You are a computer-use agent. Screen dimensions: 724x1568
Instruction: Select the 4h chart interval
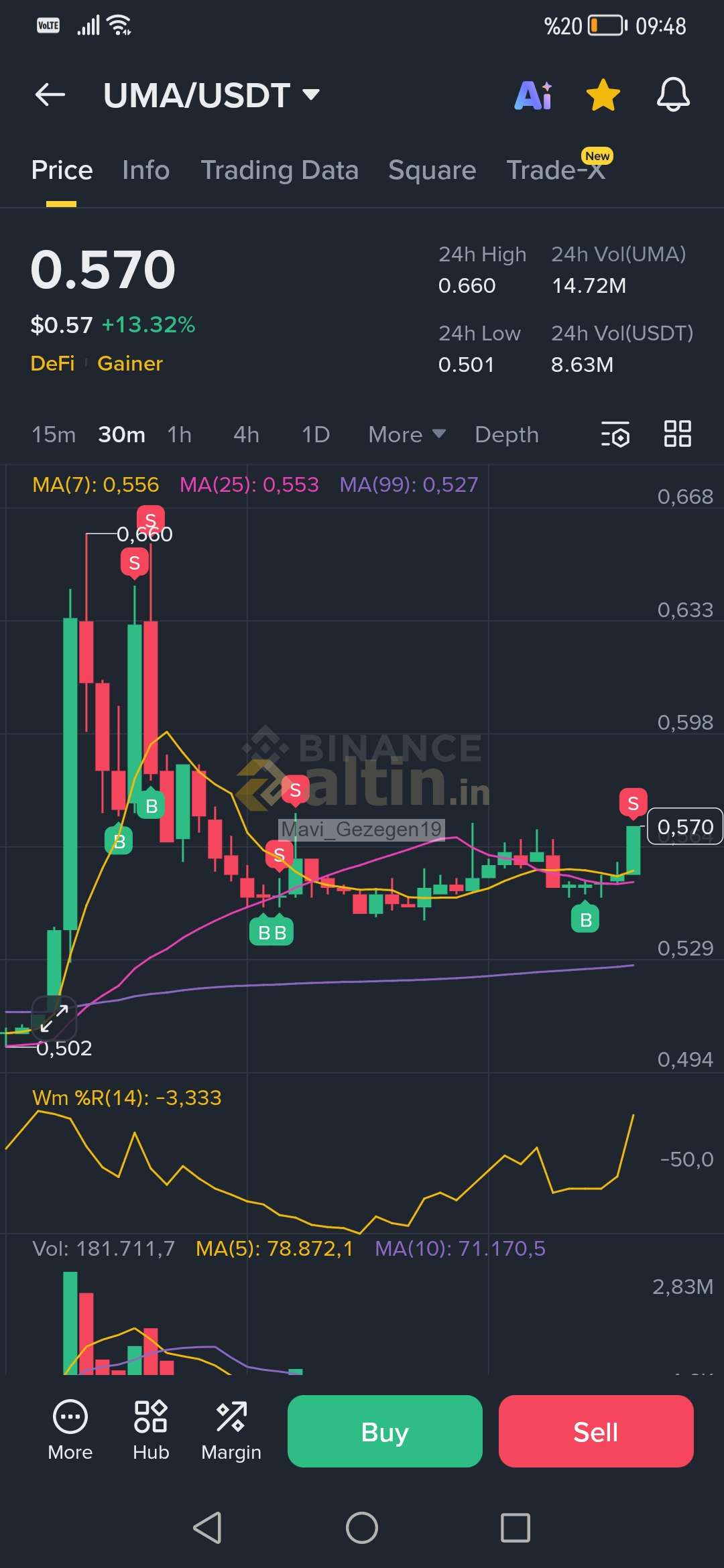pyautogui.click(x=246, y=435)
